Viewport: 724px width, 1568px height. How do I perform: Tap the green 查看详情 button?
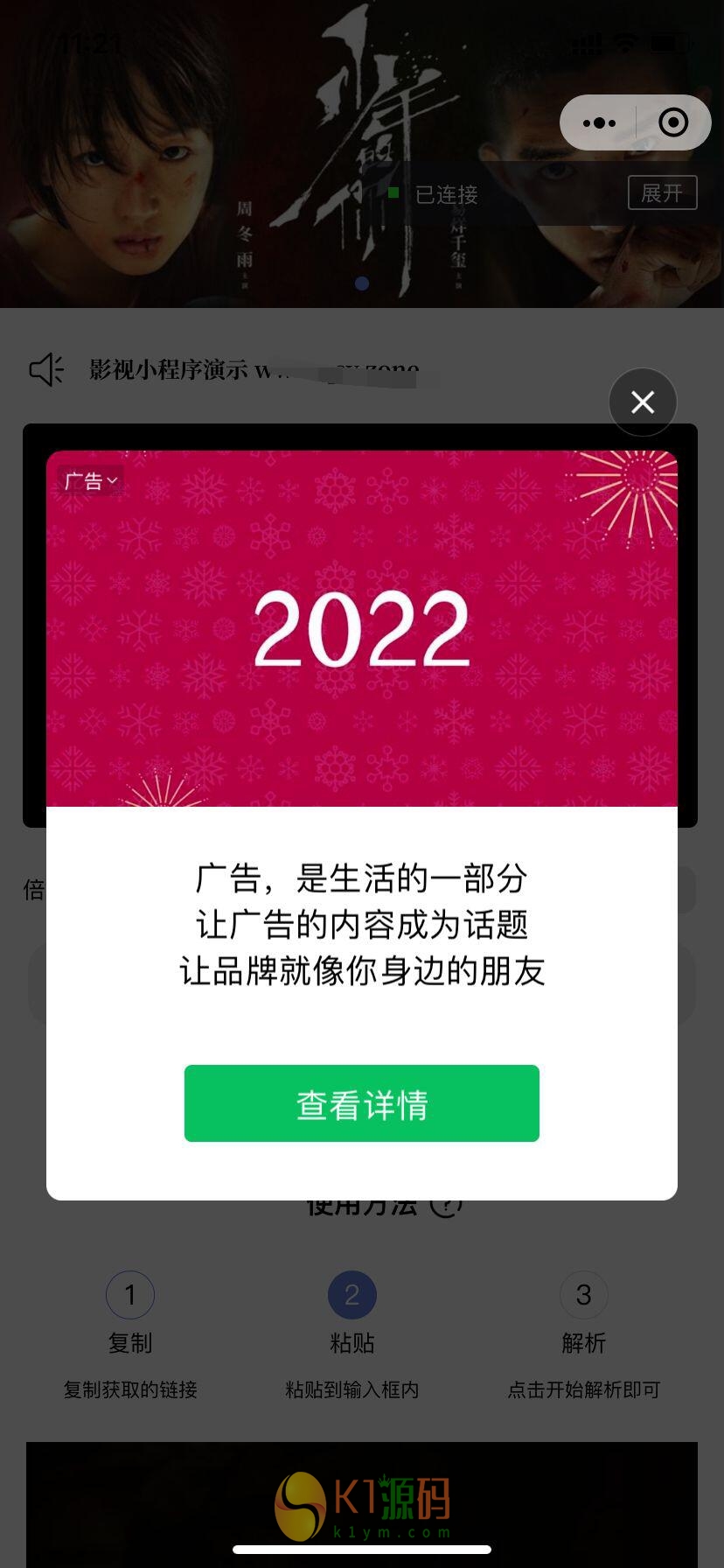click(x=361, y=1103)
